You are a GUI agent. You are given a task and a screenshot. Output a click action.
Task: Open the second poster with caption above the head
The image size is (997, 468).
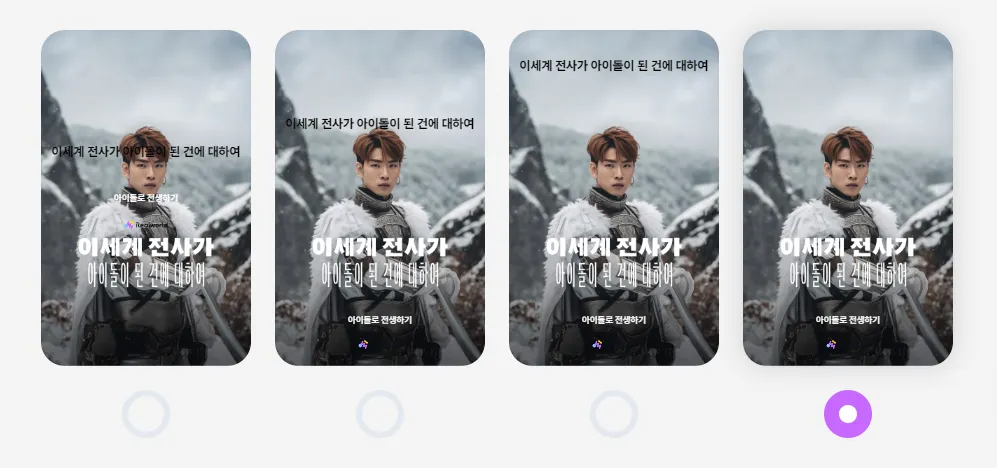coord(380,198)
